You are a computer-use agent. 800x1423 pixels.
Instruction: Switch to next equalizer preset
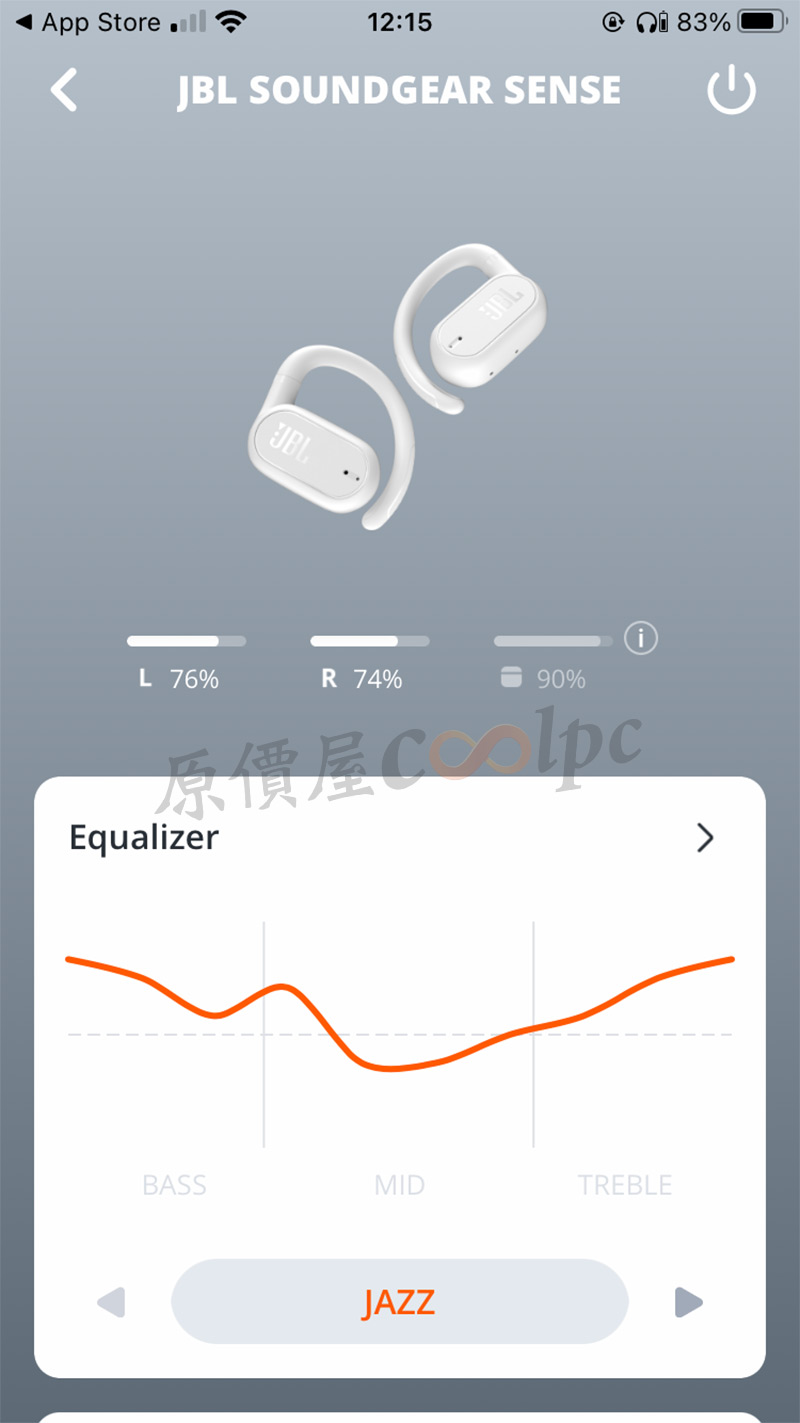[x=688, y=1302]
